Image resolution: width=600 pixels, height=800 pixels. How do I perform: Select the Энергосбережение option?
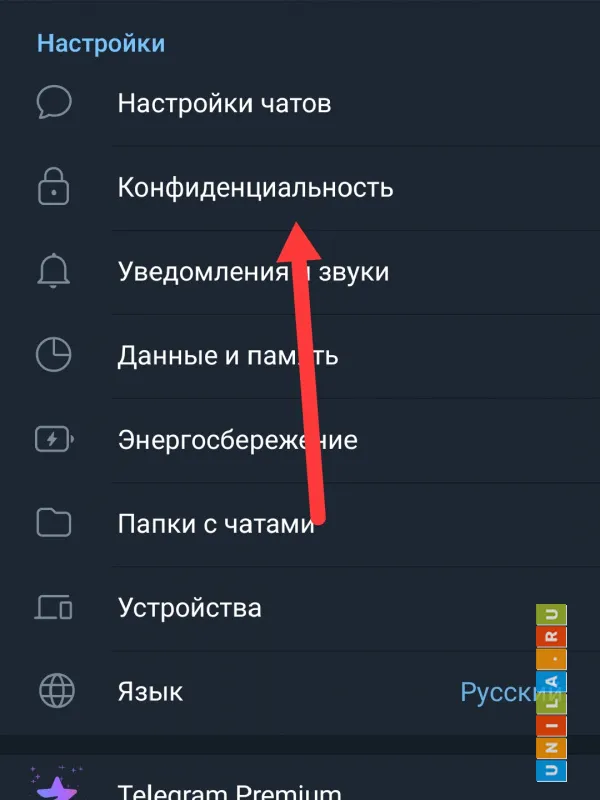pyautogui.click(x=237, y=439)
